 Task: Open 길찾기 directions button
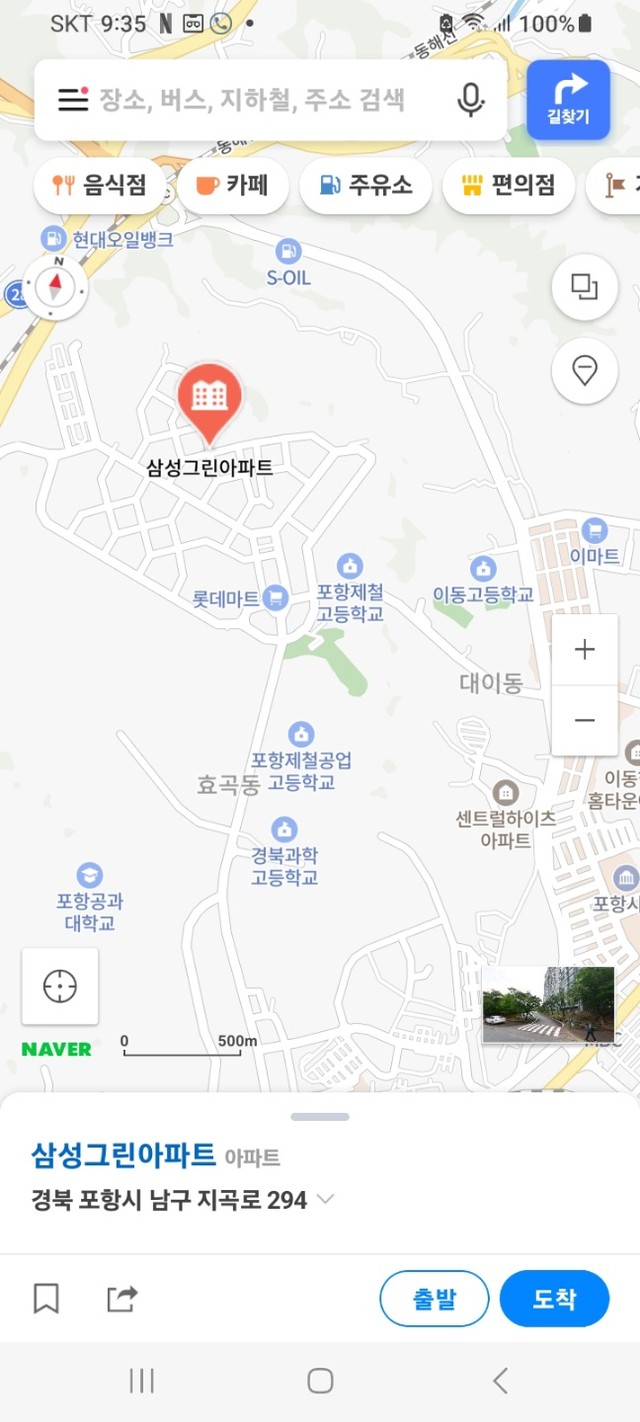tap(568, 100)
